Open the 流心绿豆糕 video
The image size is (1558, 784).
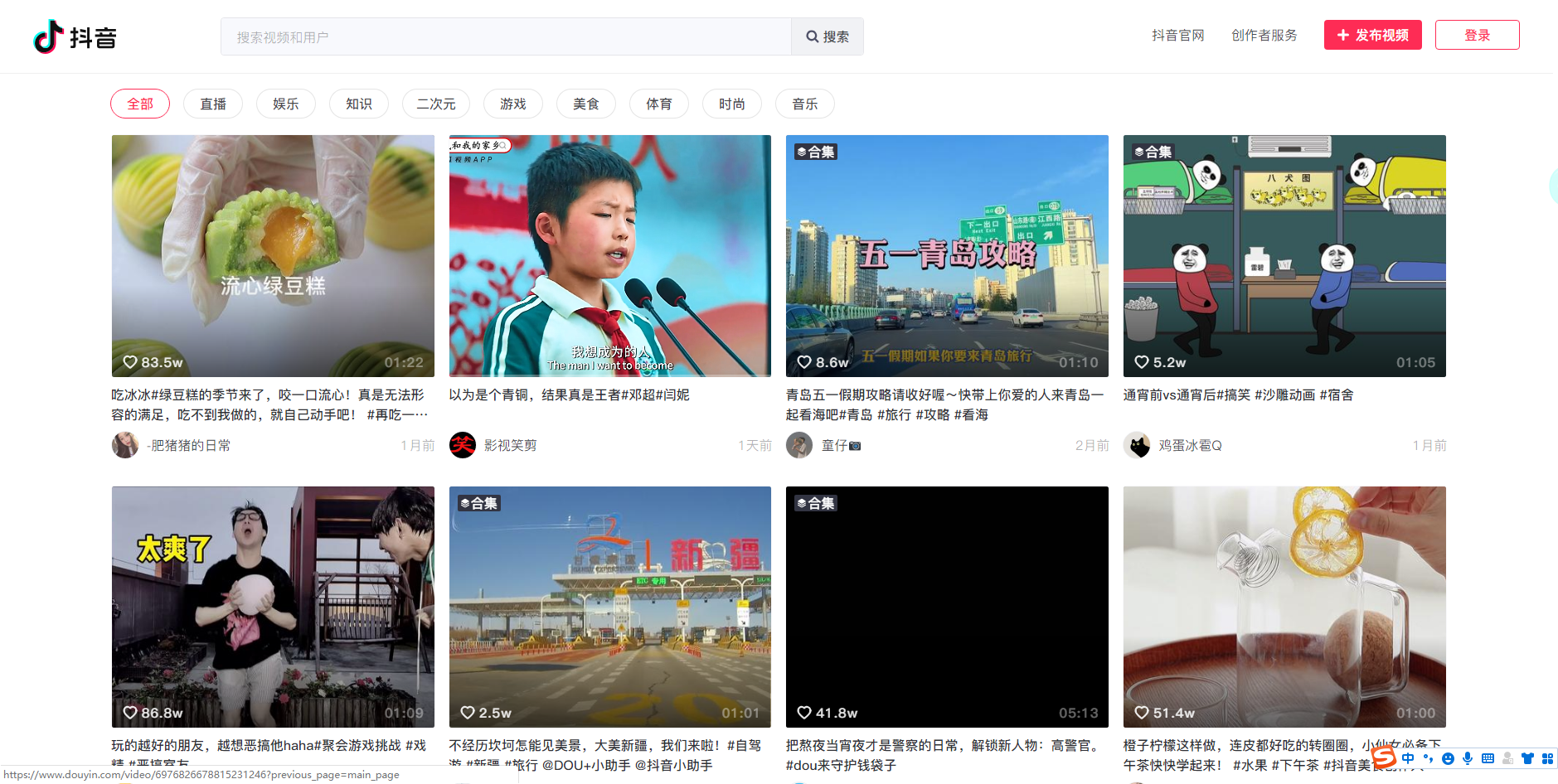(273, 256)
